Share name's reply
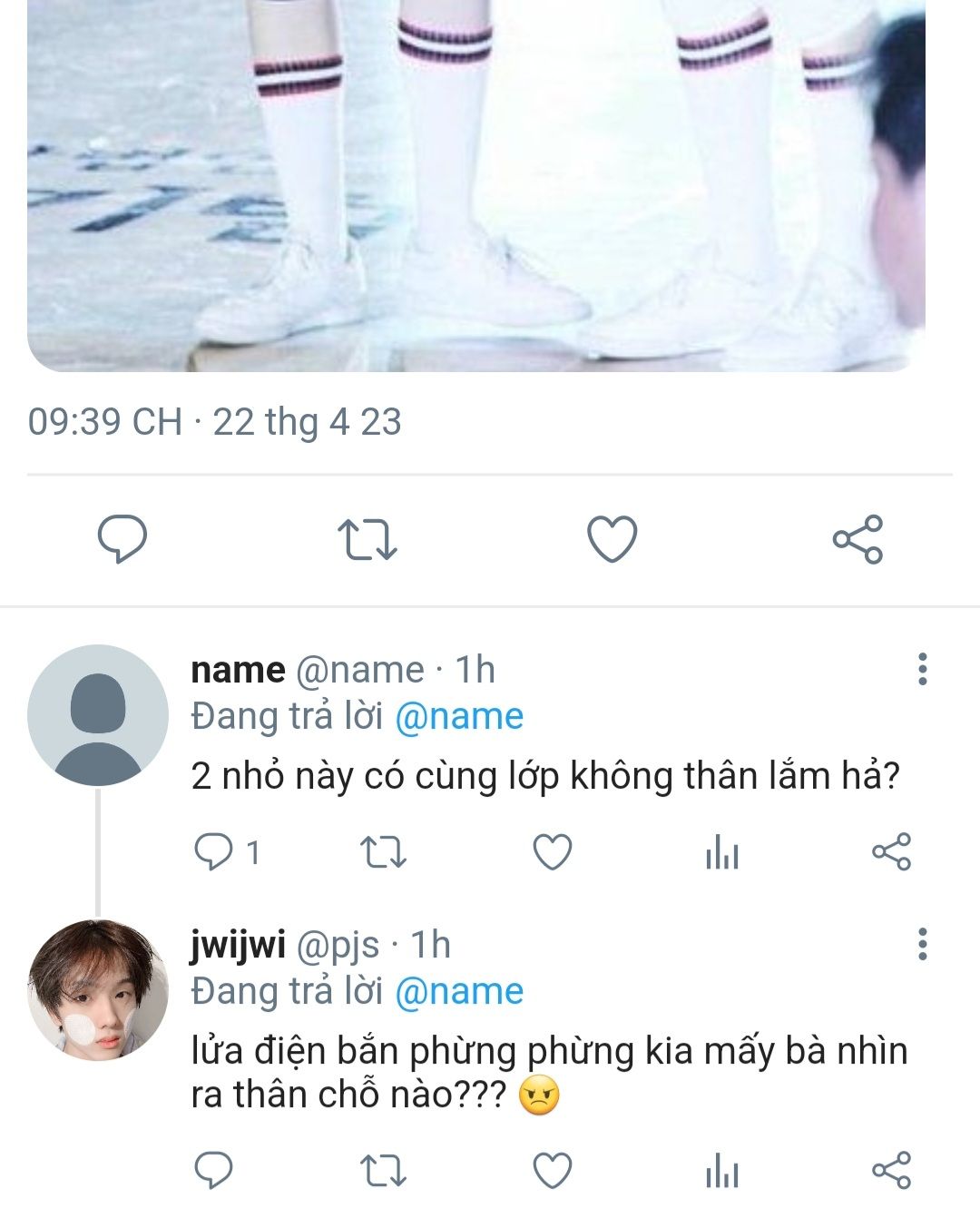Image resolution: width=980 pixels, height=1208 pixels. click(x=891, y=852)
